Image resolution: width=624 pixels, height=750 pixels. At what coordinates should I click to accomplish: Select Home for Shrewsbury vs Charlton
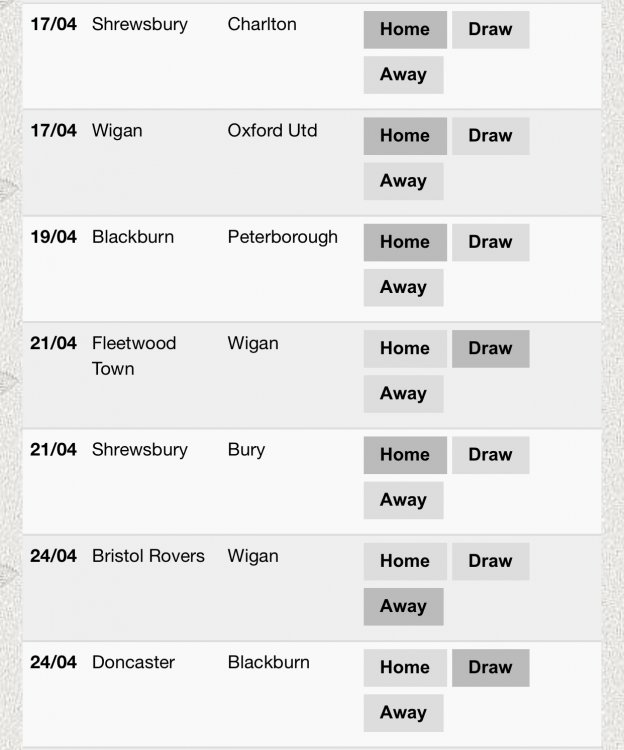click(404, 29)
